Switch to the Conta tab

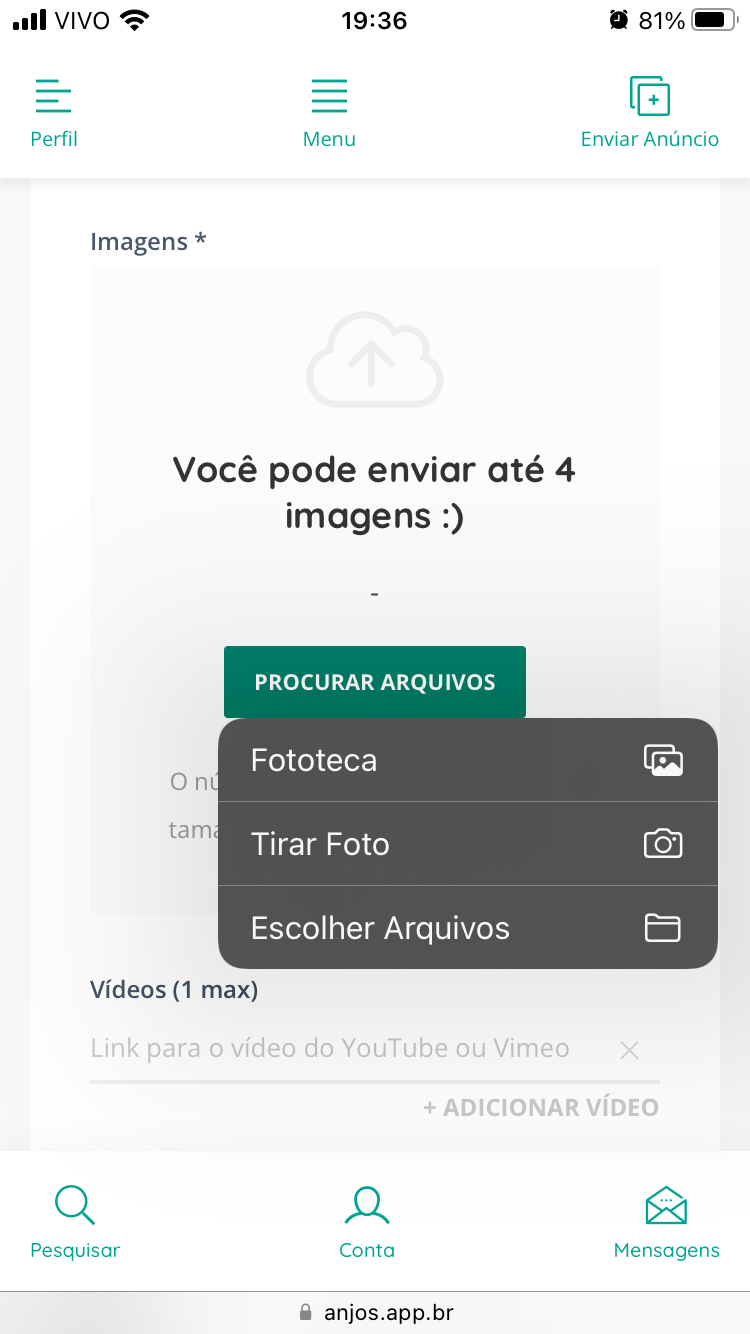point(367,1221)
